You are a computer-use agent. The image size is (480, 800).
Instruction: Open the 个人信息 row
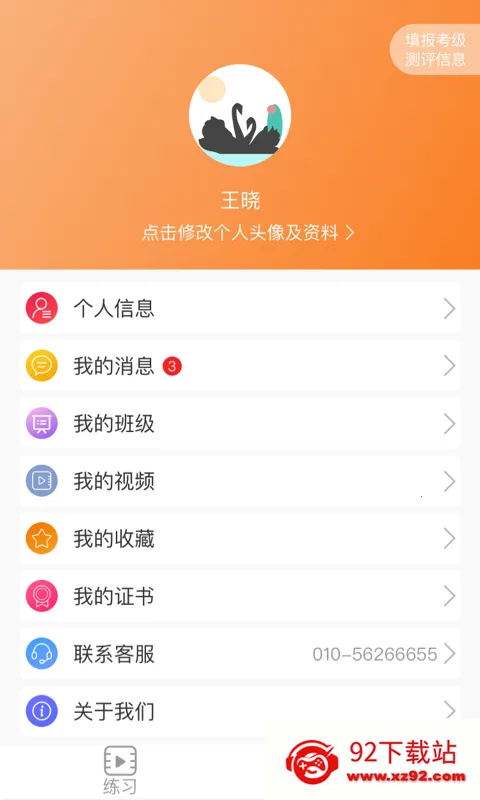(x=240, y=308)
